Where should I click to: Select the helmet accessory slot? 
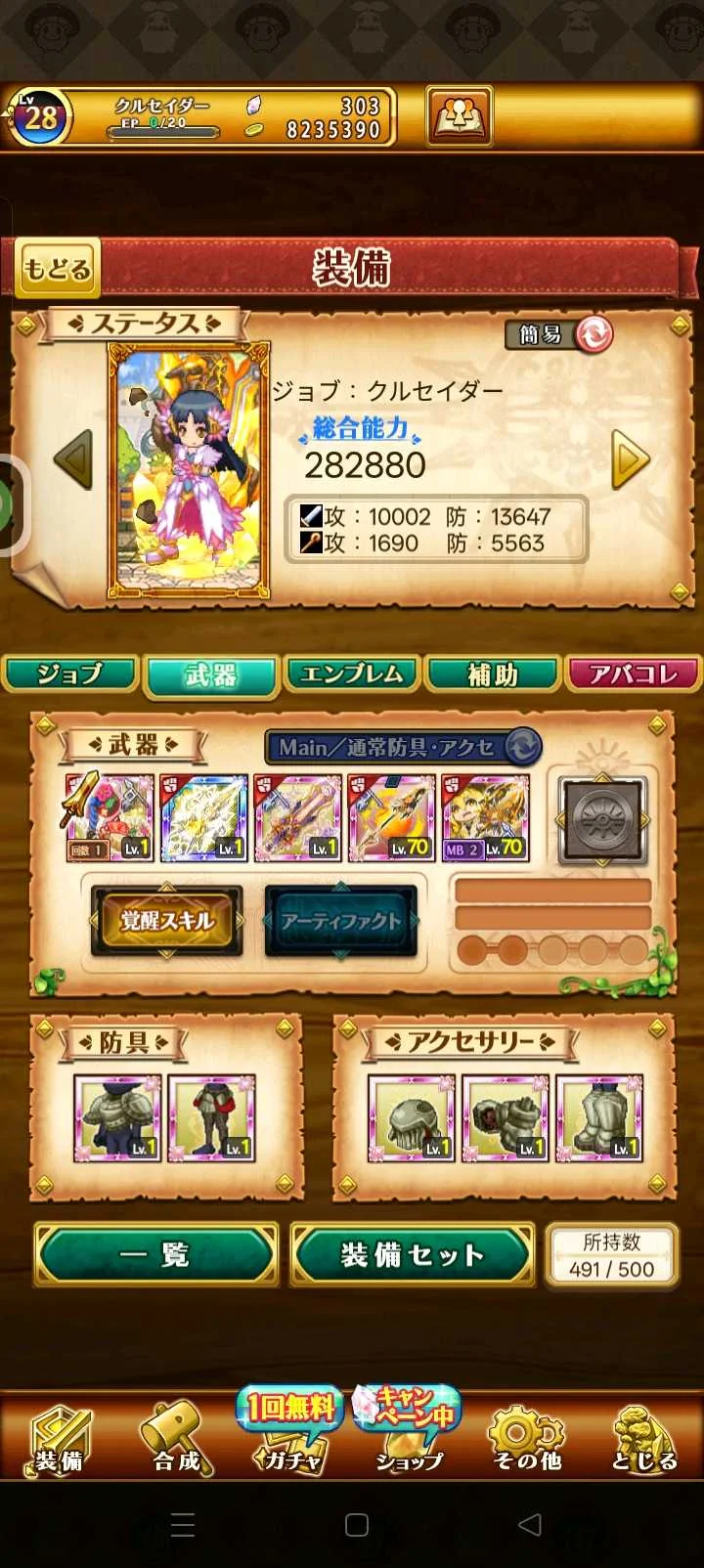click(411, 1118)
